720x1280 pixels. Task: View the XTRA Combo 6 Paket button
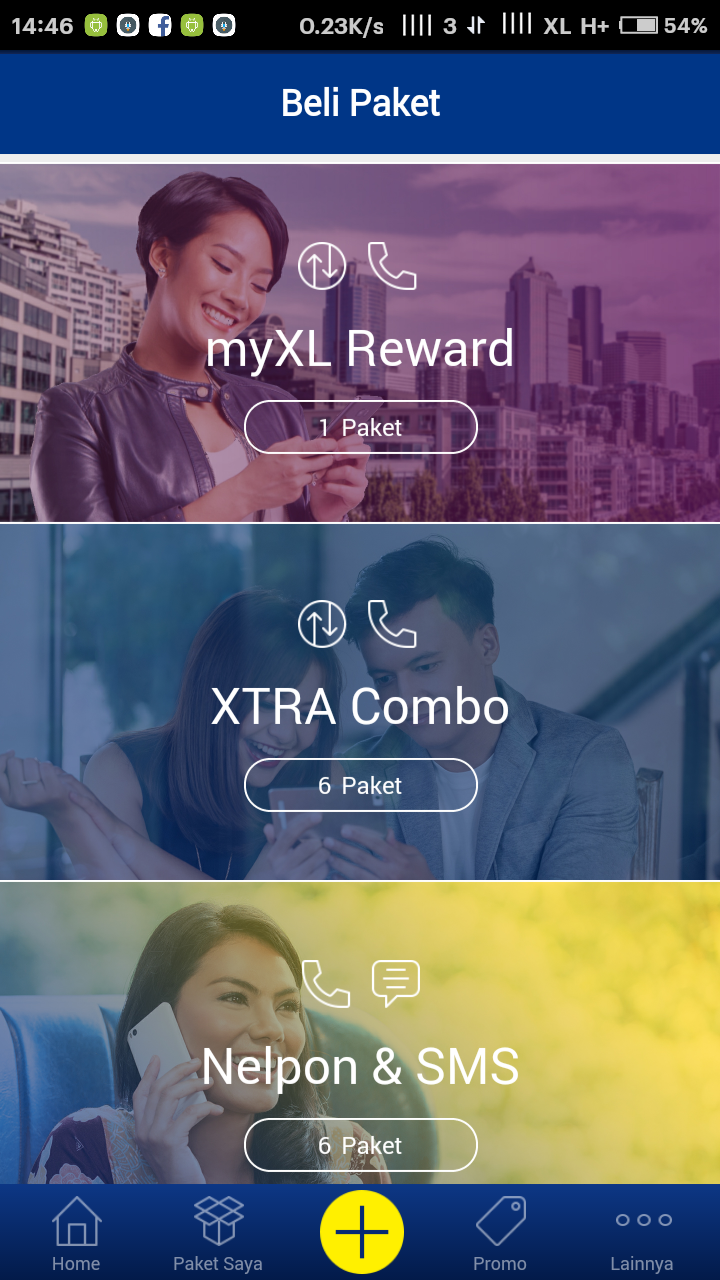pyautogui.click(x=360, y=785)
